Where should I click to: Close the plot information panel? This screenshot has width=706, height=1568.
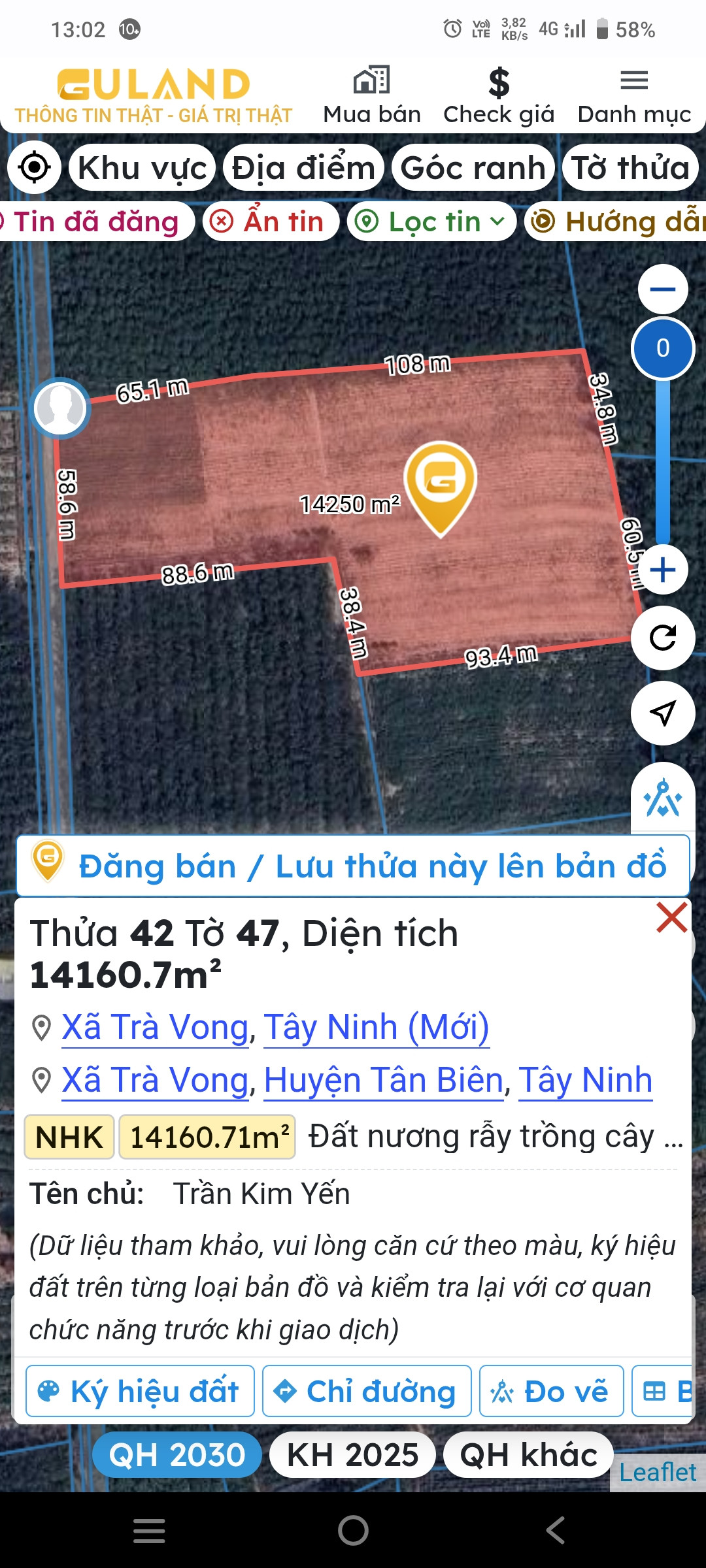(x=672, y=917)
